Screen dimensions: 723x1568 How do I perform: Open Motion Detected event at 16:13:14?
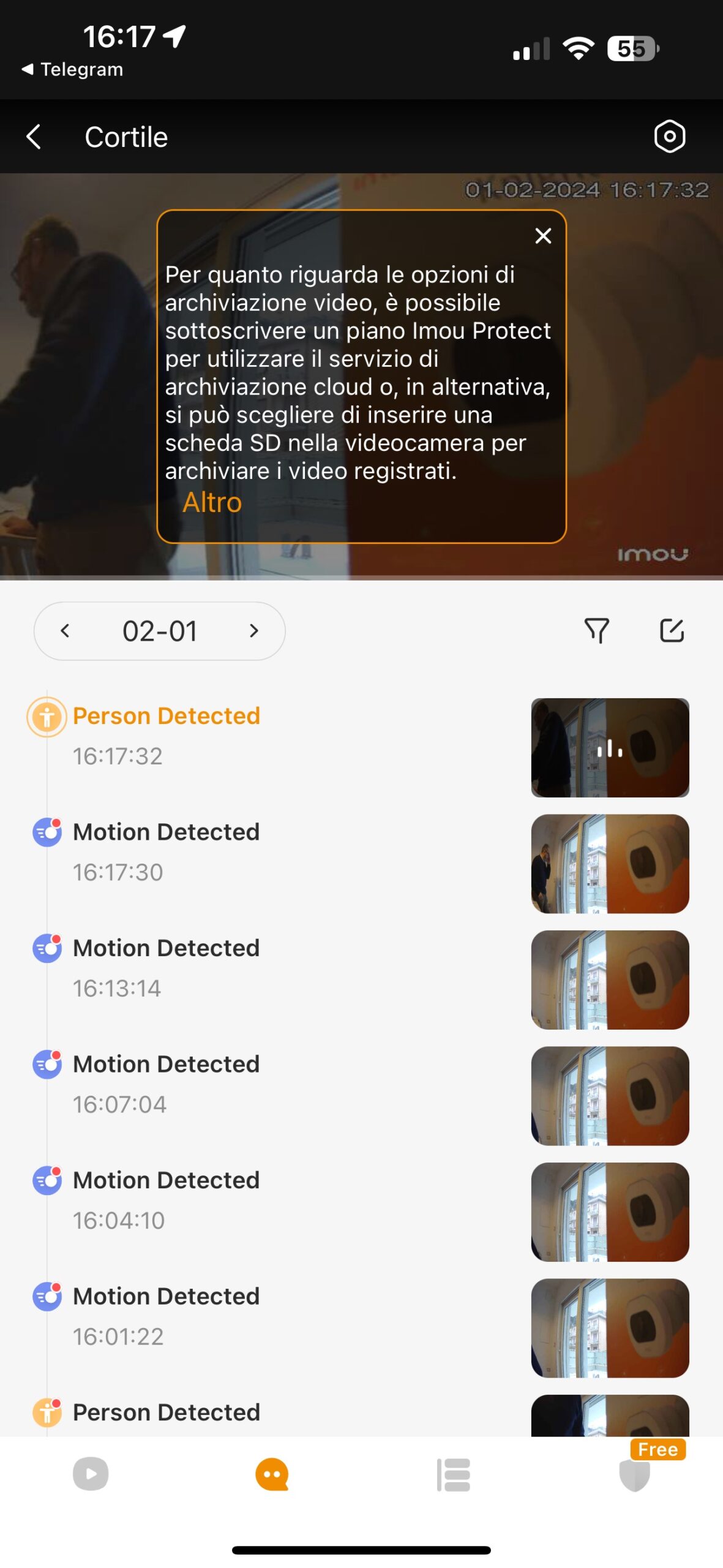pyautogui.click(x=167, y=967)
